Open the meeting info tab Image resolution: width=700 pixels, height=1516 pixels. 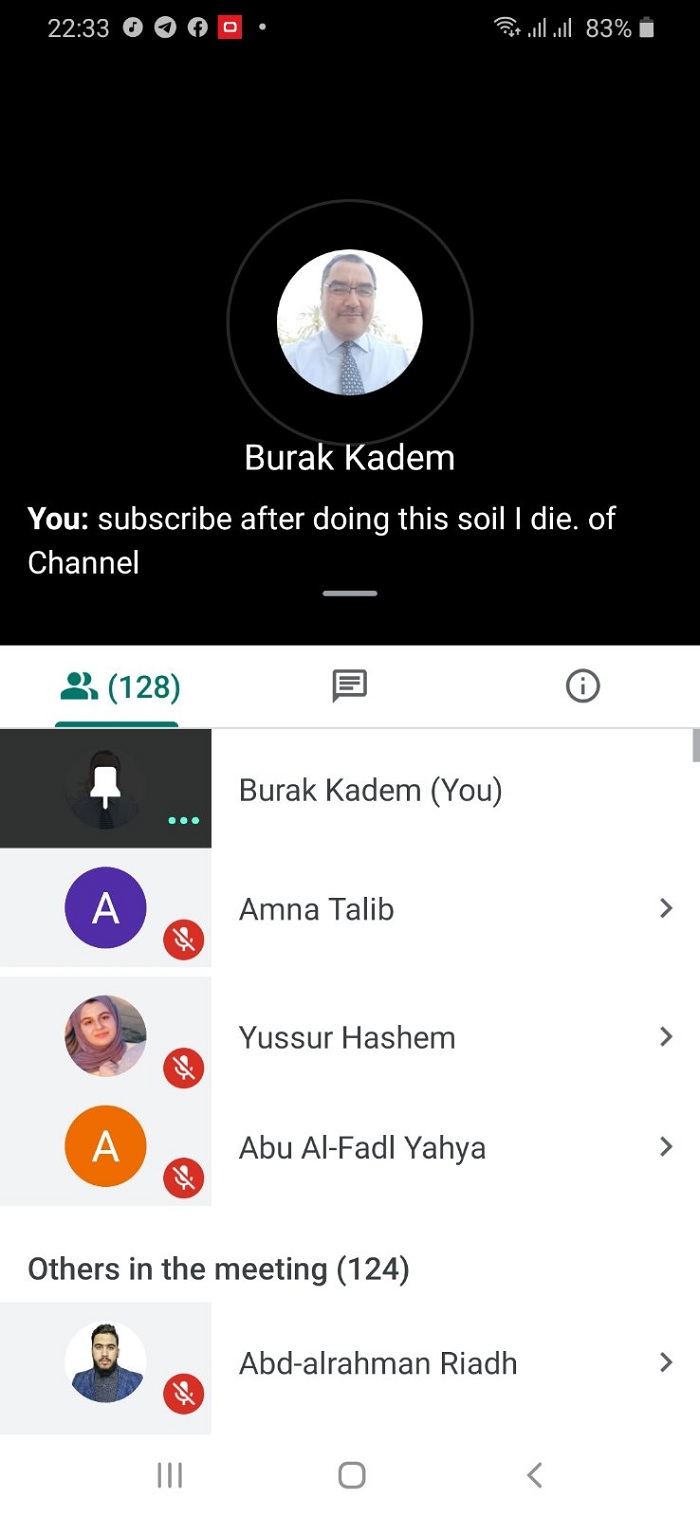pyautogui.click(x=582, y=686)
